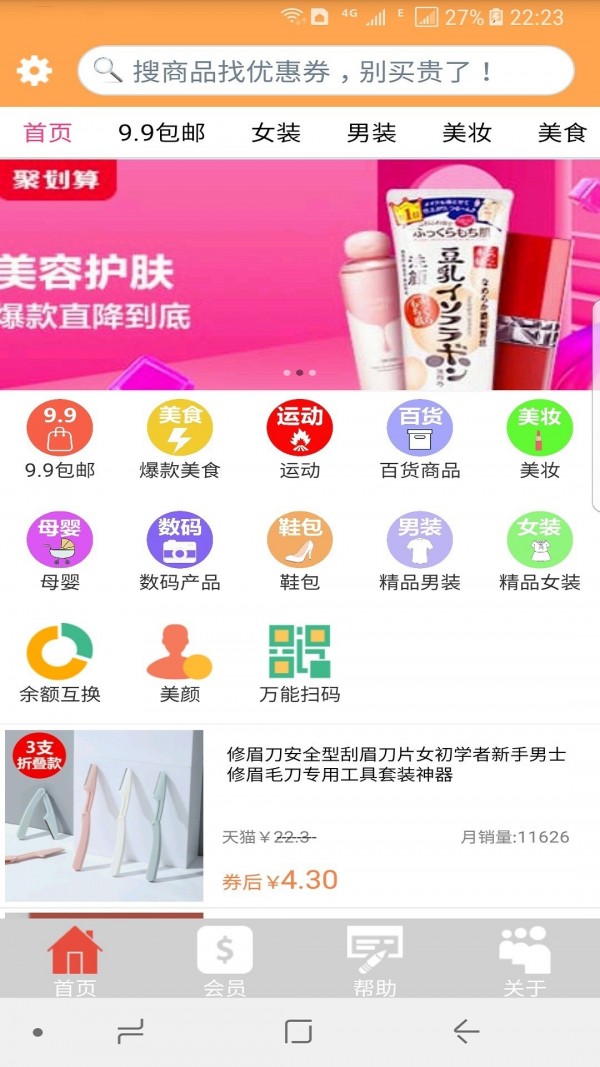Image resolution: width=600 pixels, height=1067 pixels.
Task: Open the 美容护肤 promotional banner
Action: point(300,274)
